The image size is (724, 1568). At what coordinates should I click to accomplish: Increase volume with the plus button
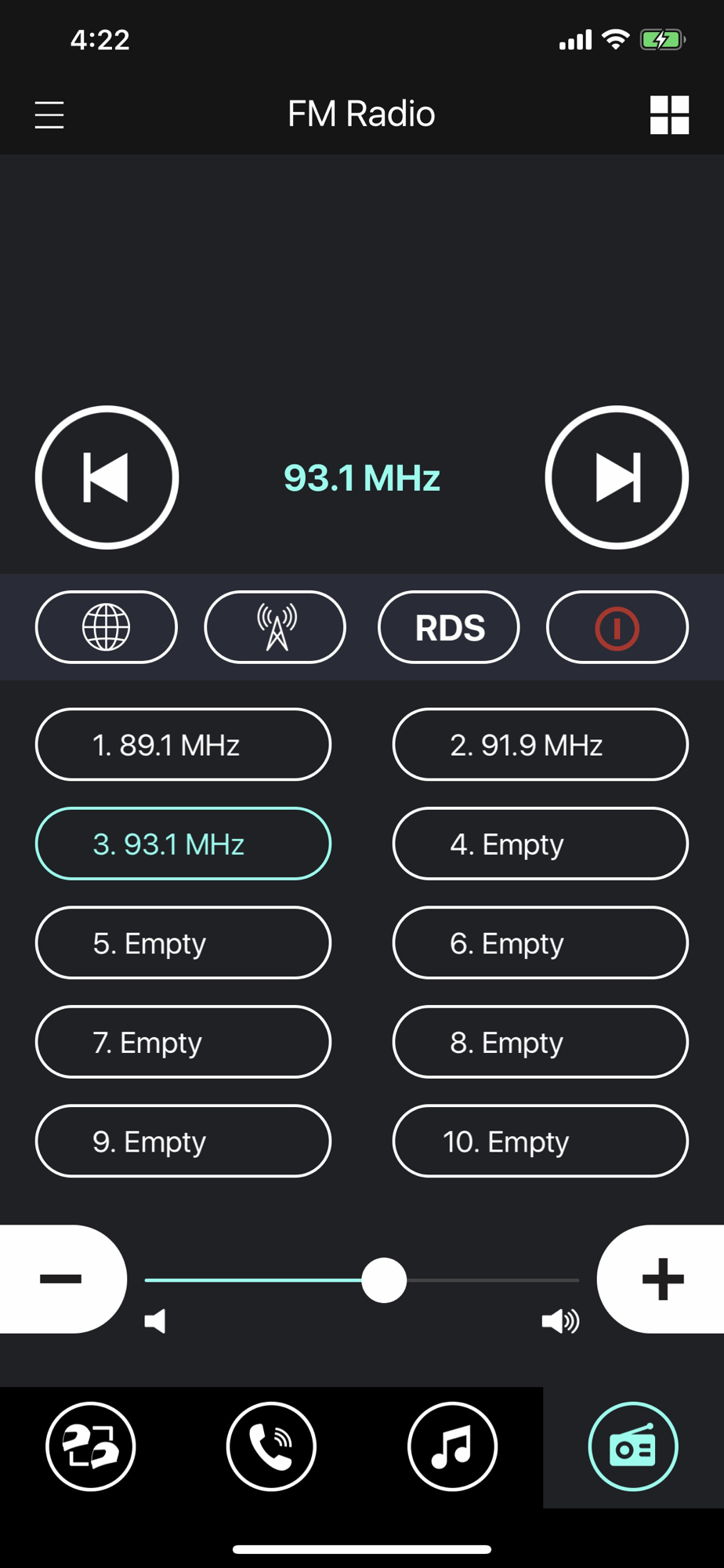[661, 1279]
